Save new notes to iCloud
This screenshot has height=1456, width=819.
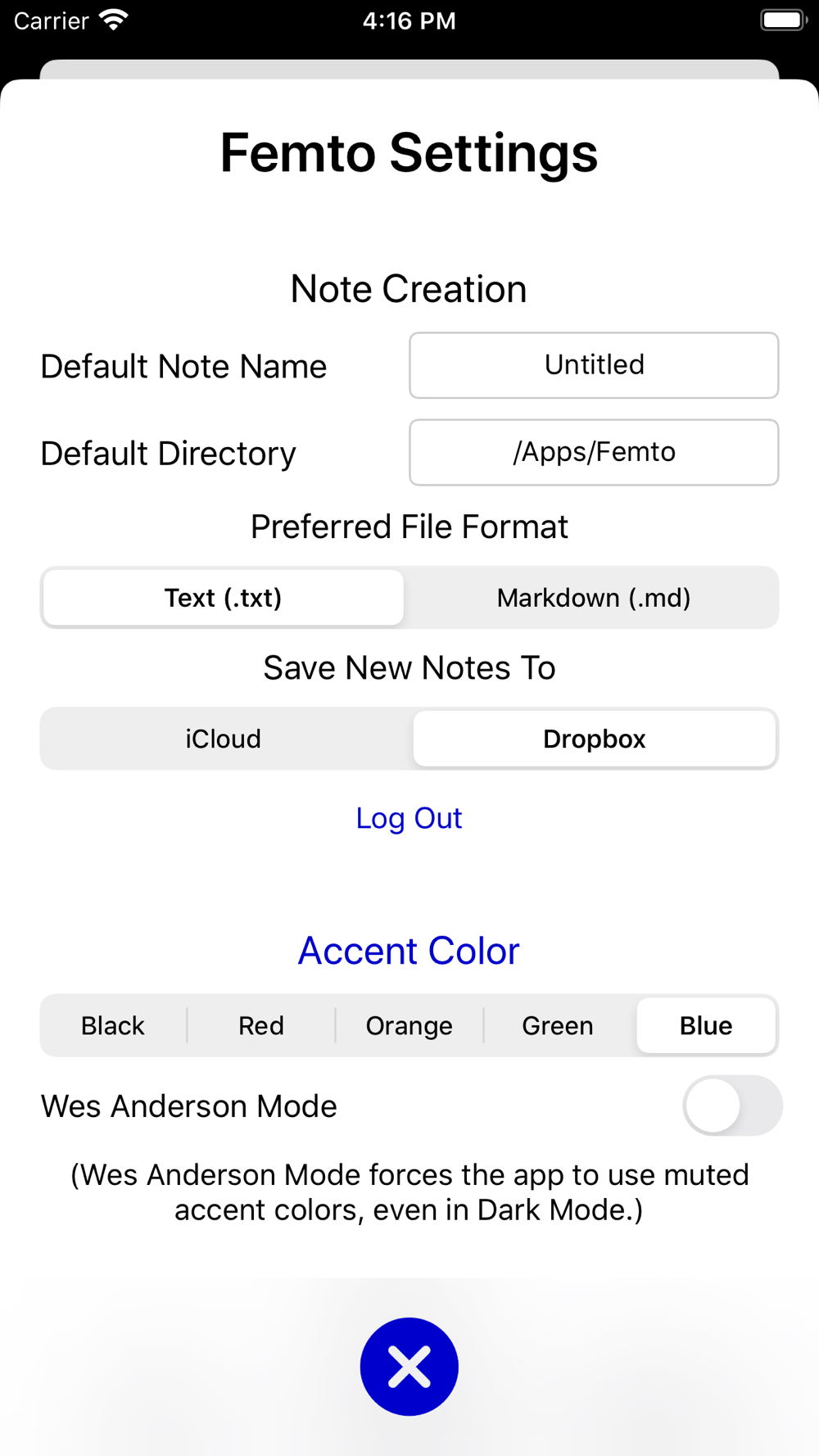tap(224, 739)
